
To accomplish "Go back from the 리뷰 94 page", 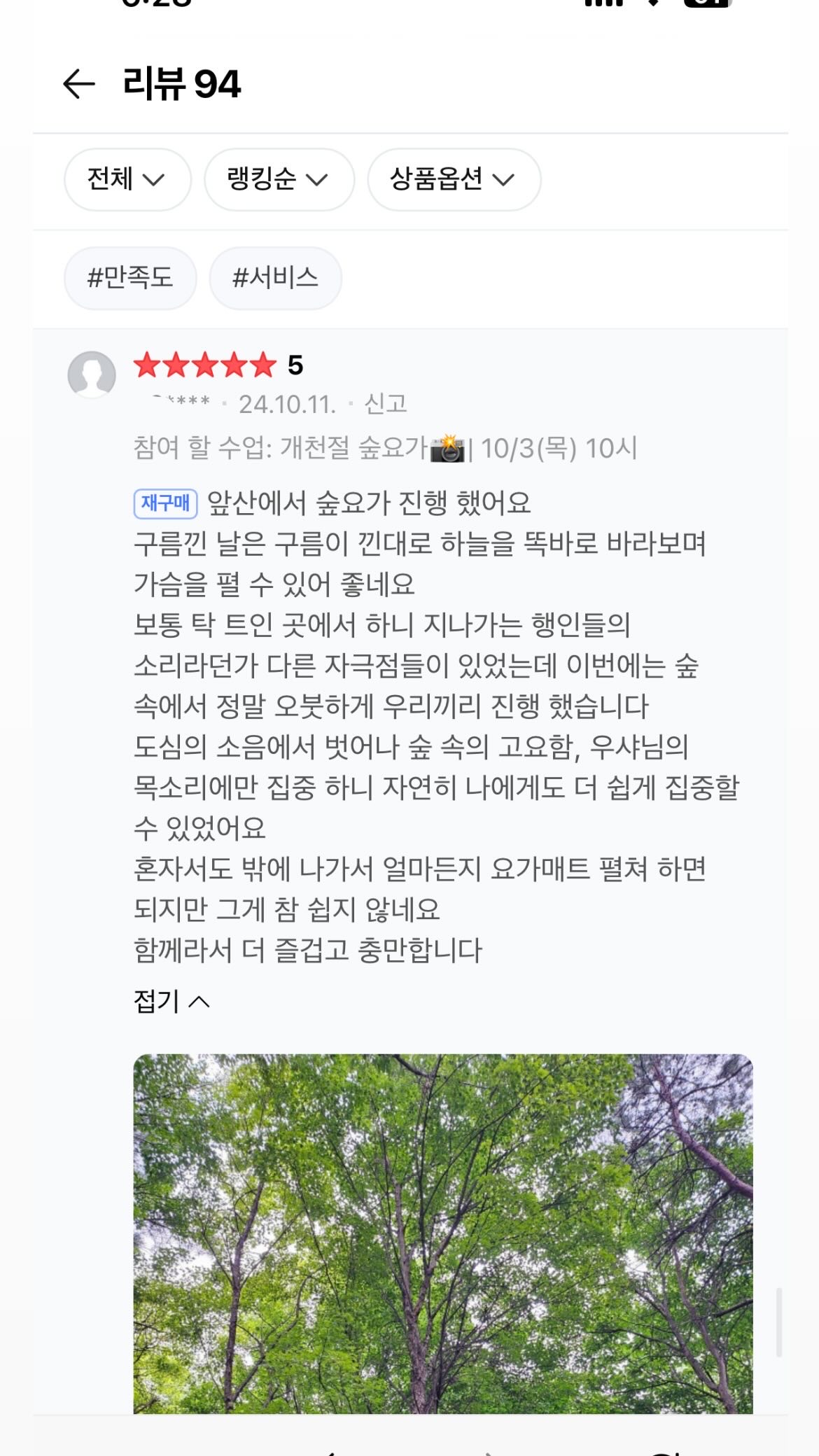I will (78, 84).
